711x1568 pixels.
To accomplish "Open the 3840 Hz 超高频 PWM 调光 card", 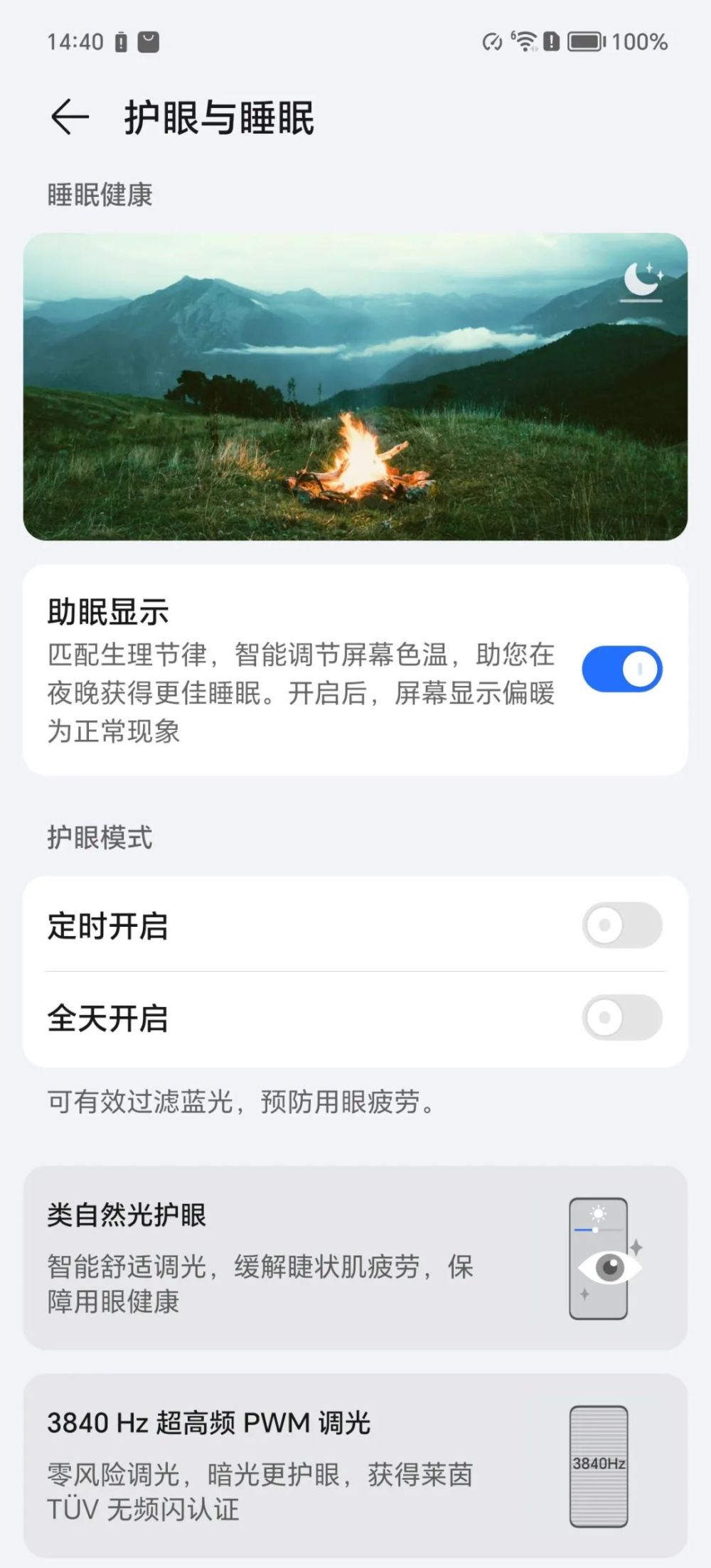I will pos(355,1466).
